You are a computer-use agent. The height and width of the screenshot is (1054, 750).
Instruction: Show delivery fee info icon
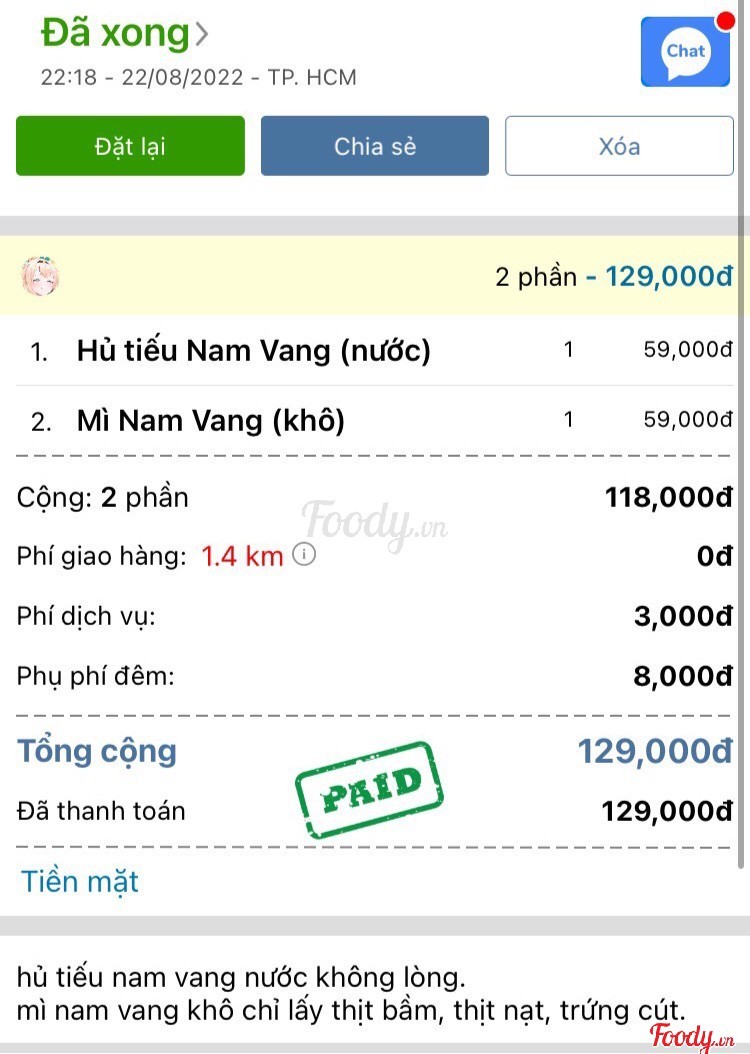coord(304,554)
